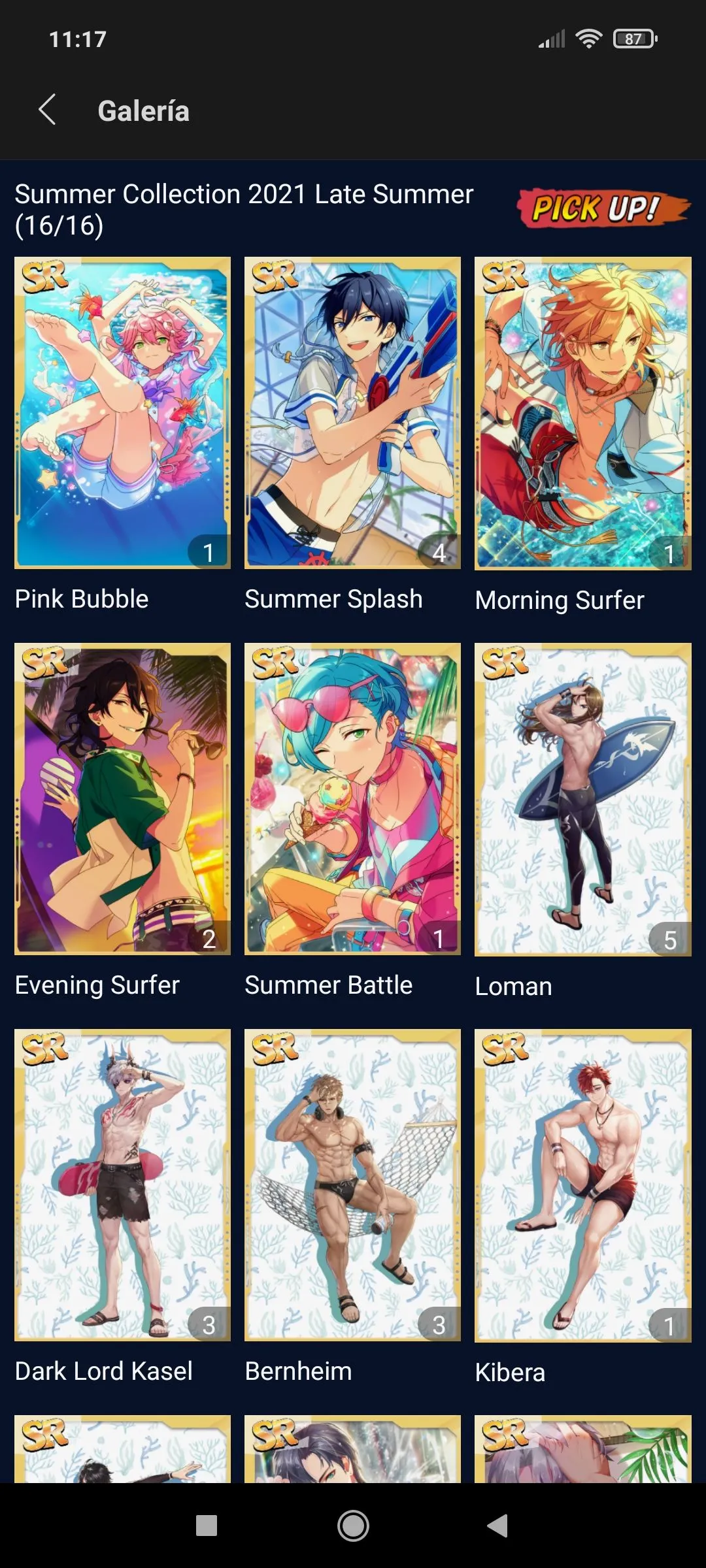View the Loman card
706x1568 pixels.
(x=582, y=798)
